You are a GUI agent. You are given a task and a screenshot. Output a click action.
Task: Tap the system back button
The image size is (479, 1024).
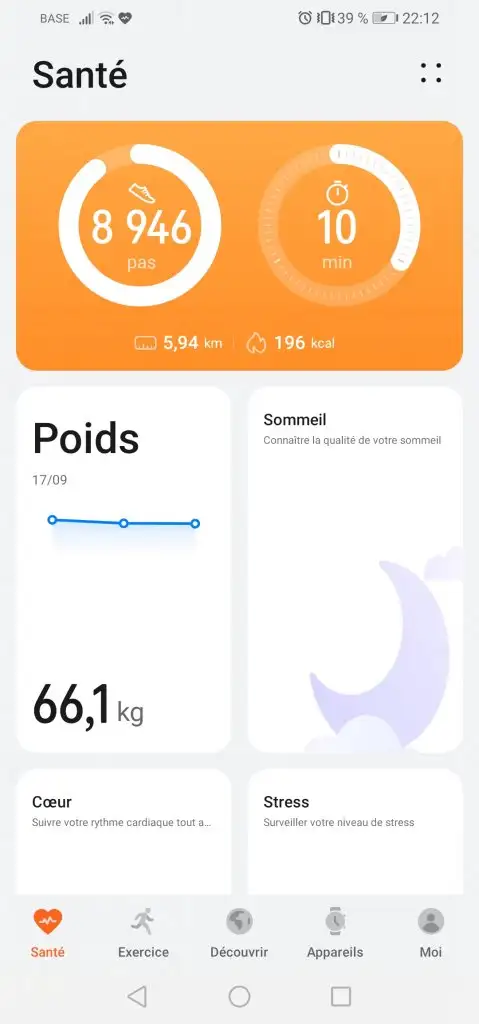(x=137, y=996)
